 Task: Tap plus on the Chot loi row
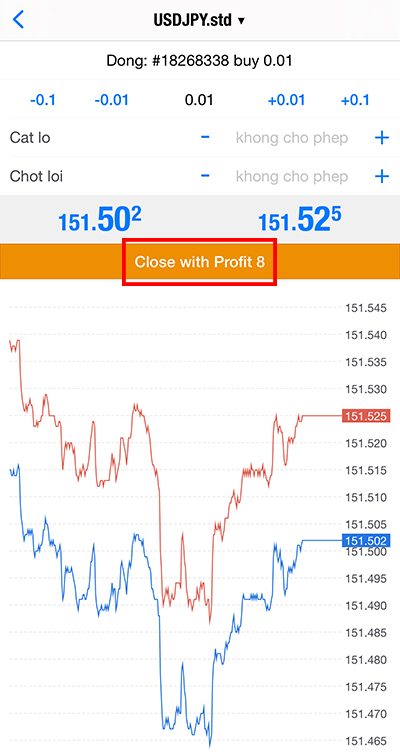point(382,176)
